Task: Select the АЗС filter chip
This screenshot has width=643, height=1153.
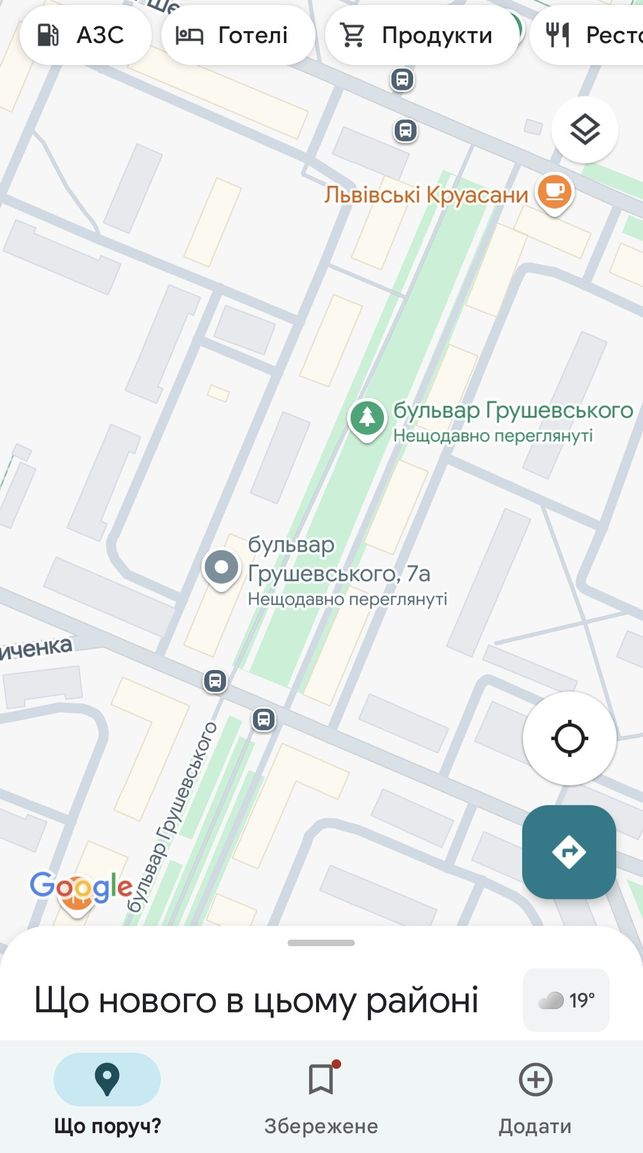Action: pyautogui.click(x=85, y=35)
